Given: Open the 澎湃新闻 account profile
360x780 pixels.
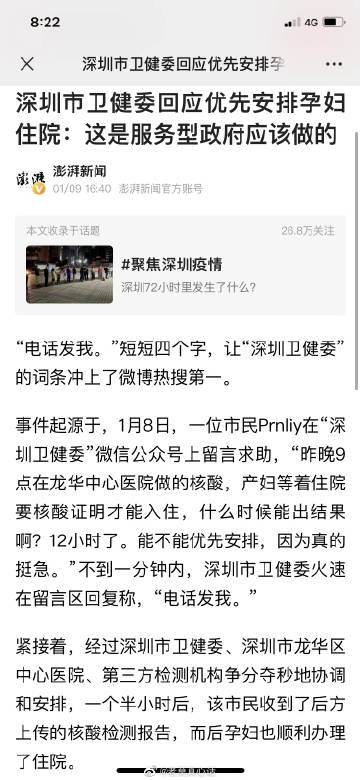Looking at the screenshot, I should click(x=80, y=171).
